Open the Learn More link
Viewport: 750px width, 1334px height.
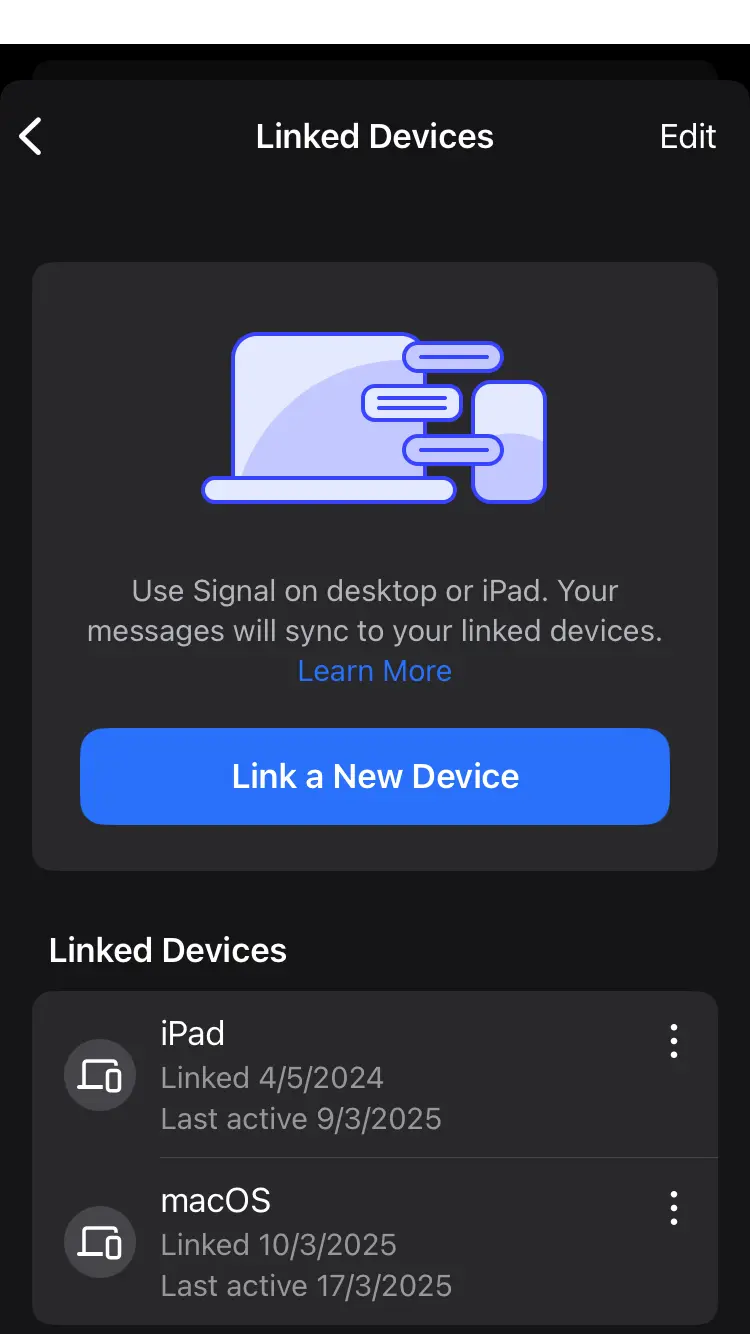click(x=374, y=670)
